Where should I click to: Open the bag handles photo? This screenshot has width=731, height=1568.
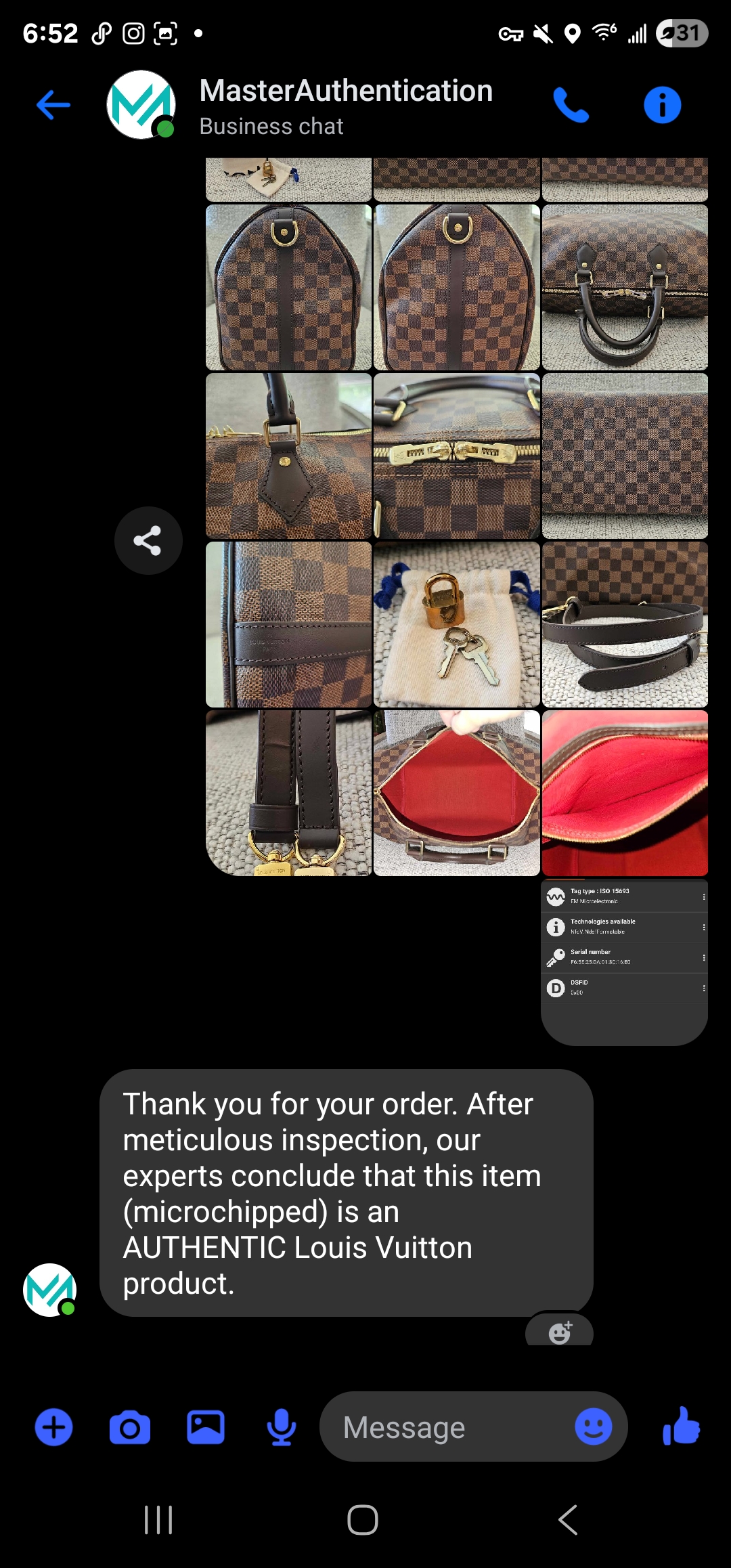(x=625, y=287)
